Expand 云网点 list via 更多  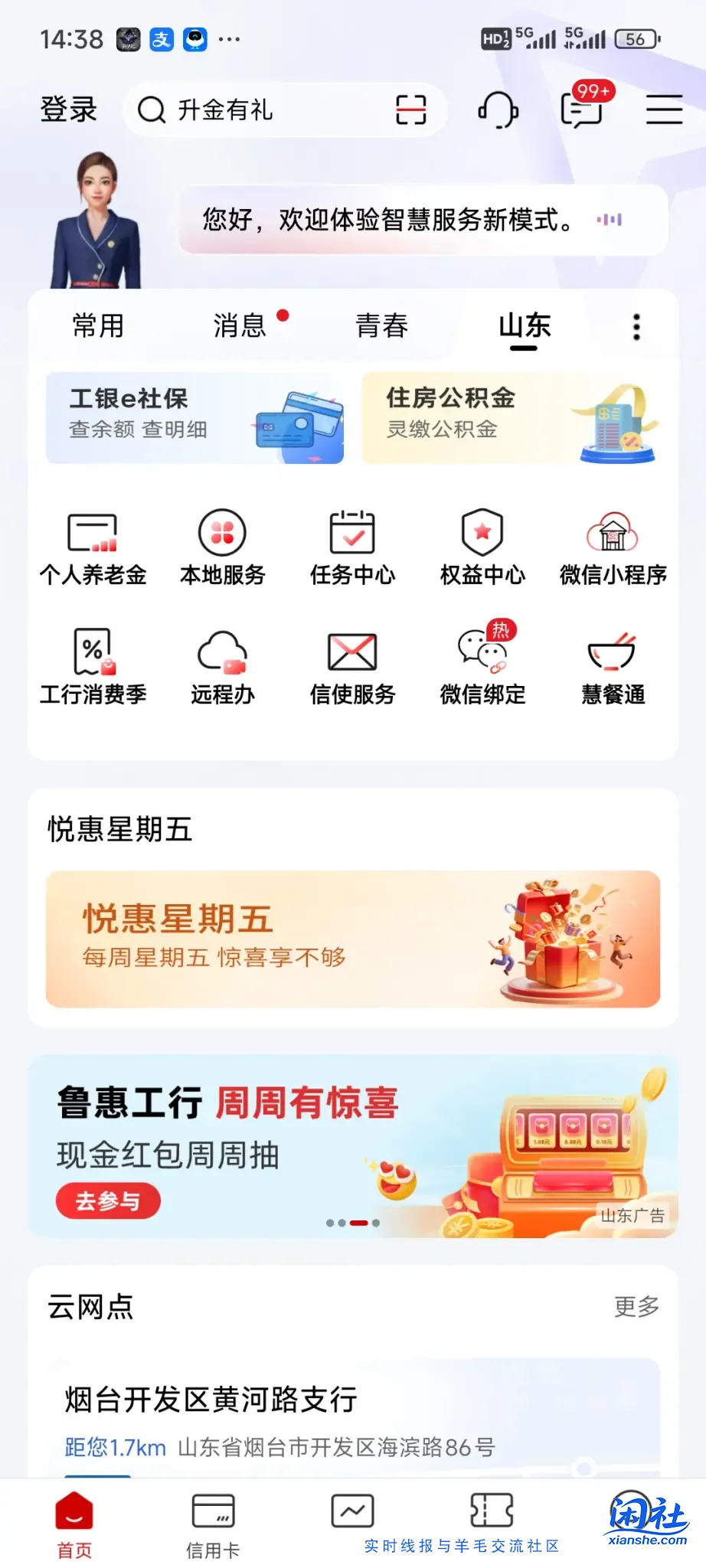tap(636, 1308)
